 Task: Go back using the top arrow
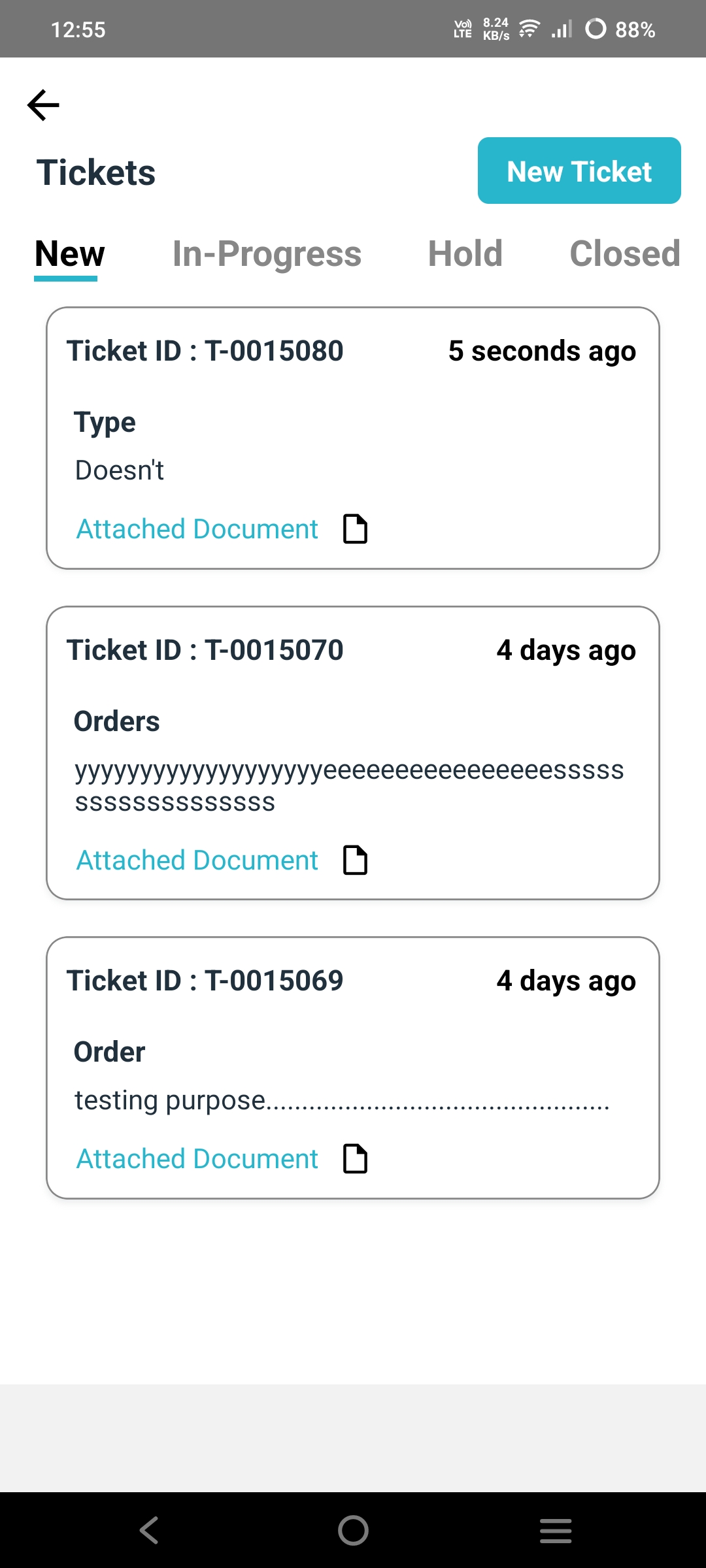pyautogui.click(x=43, y=105)
